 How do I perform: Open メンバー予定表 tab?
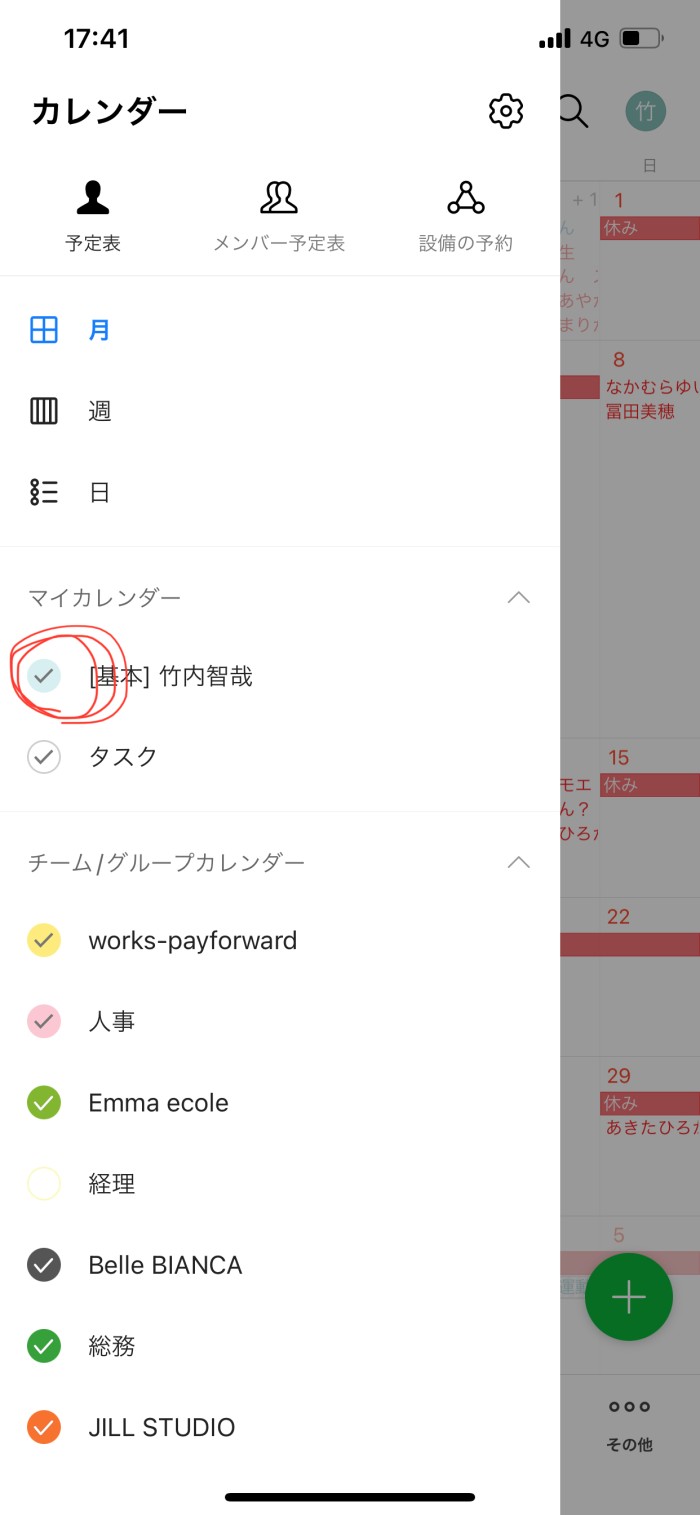tap(279, 217)
